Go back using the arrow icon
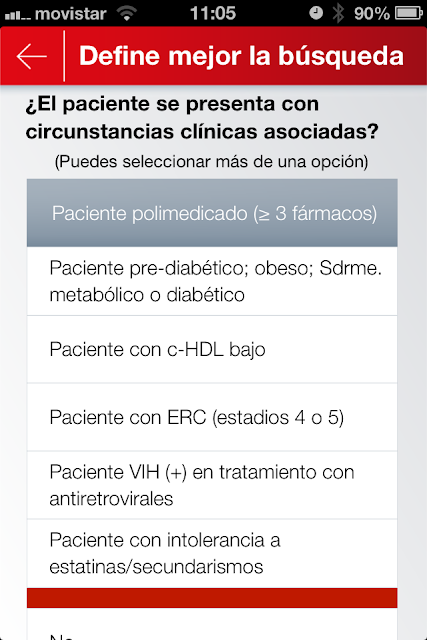 pyautogui.click(x=31, y=56)
